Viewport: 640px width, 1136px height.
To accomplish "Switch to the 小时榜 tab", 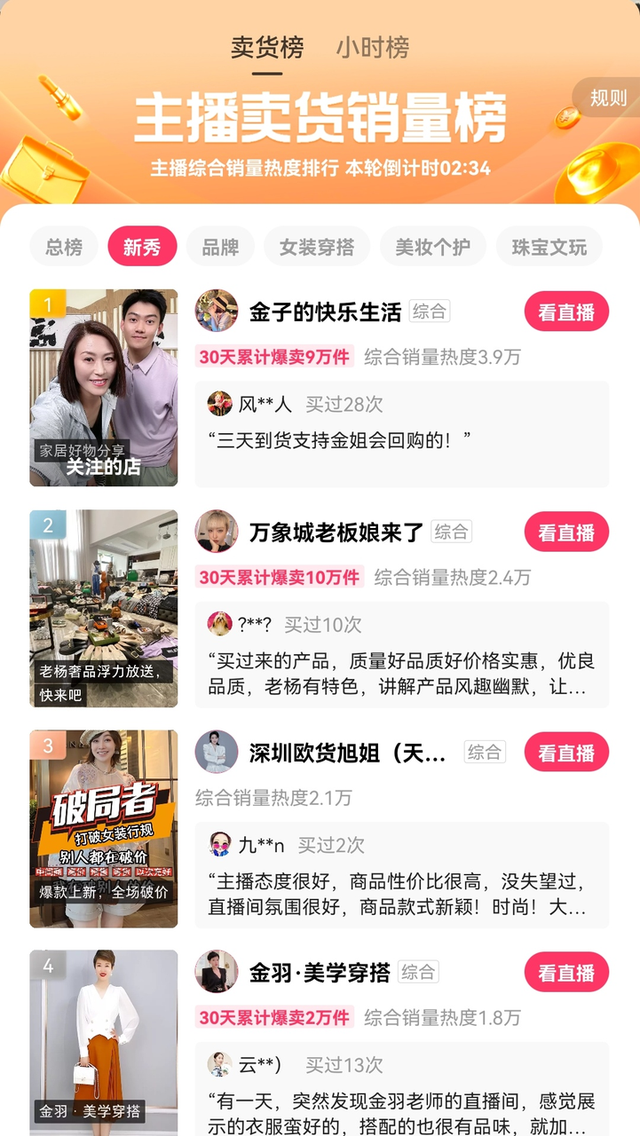I will (372, 47).
